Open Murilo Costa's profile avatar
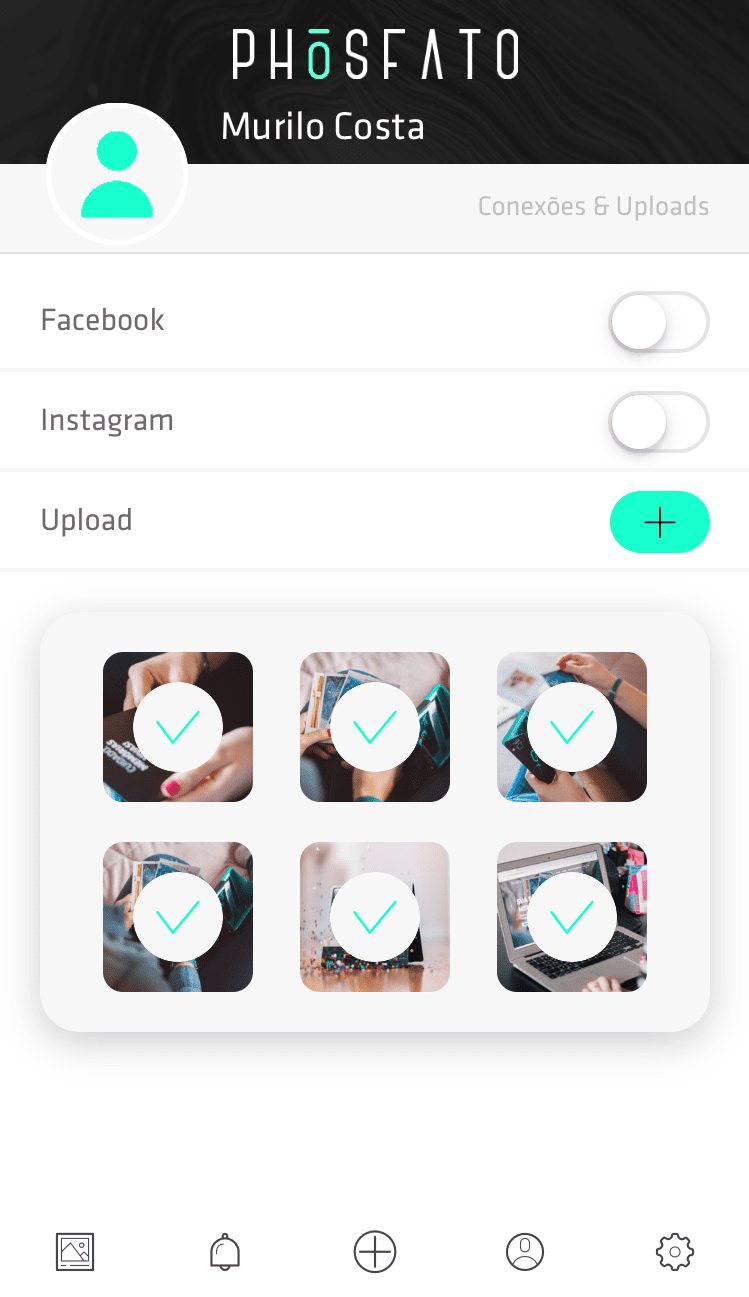The image size is (749, 1297). point(117,174)
